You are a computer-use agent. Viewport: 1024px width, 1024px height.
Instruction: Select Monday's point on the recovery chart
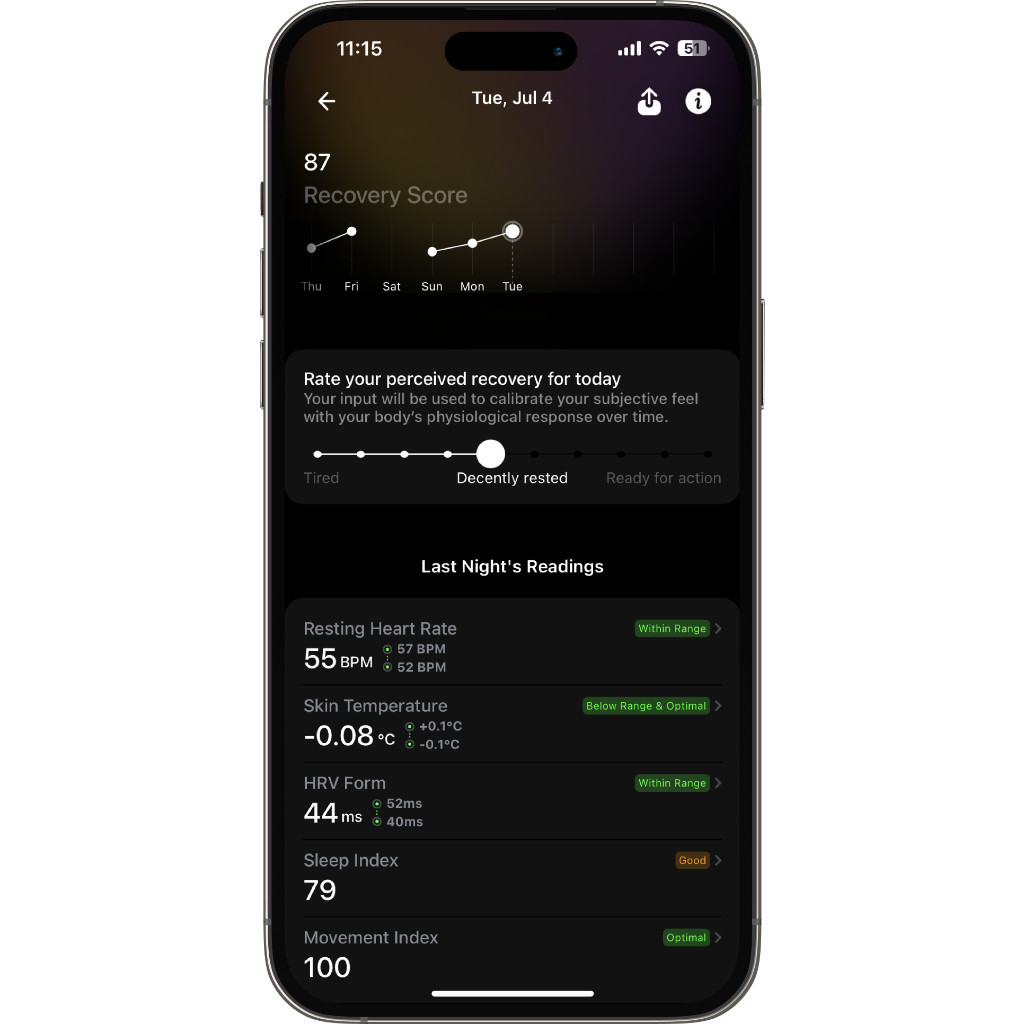pos(472,242)
